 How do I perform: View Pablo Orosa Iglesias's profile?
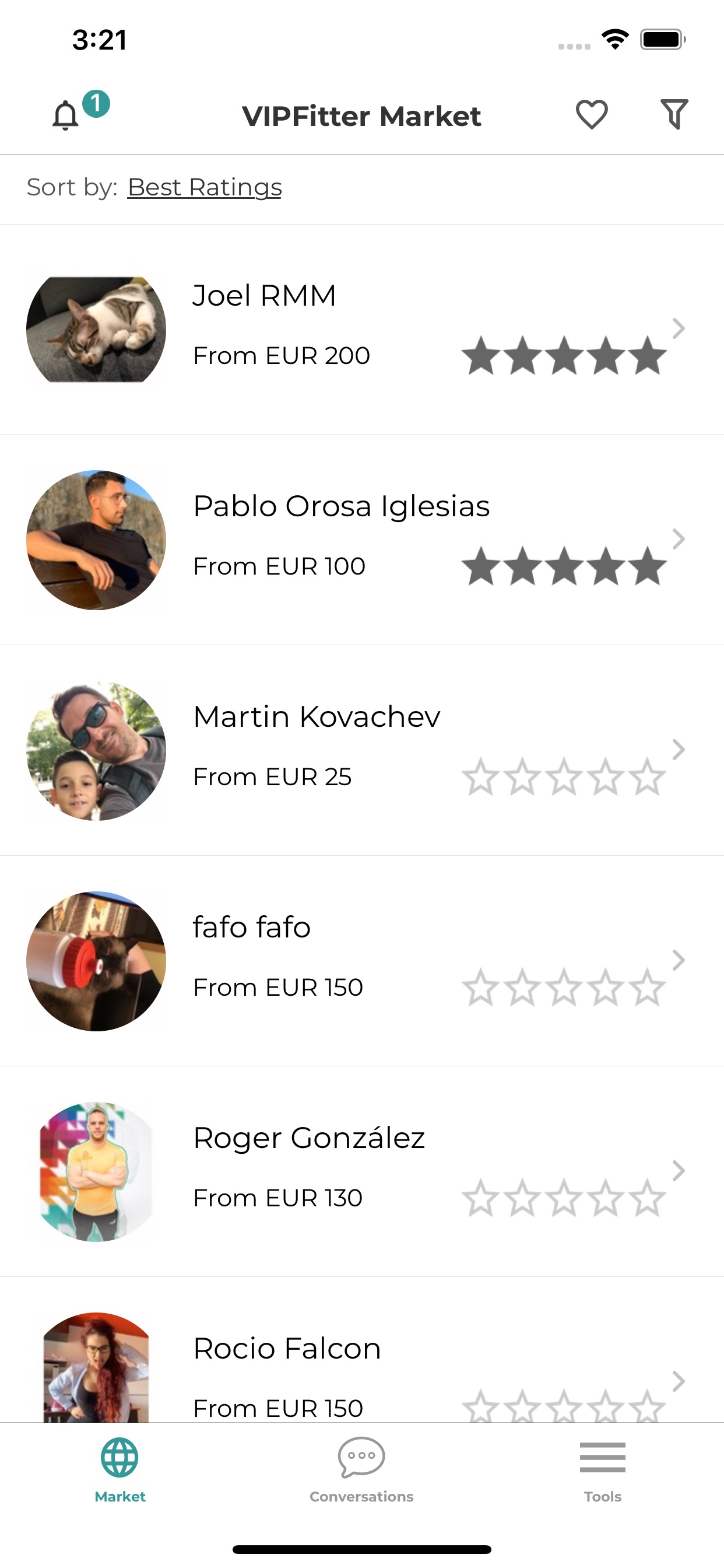pyautogui.click(x=361, y=540)
